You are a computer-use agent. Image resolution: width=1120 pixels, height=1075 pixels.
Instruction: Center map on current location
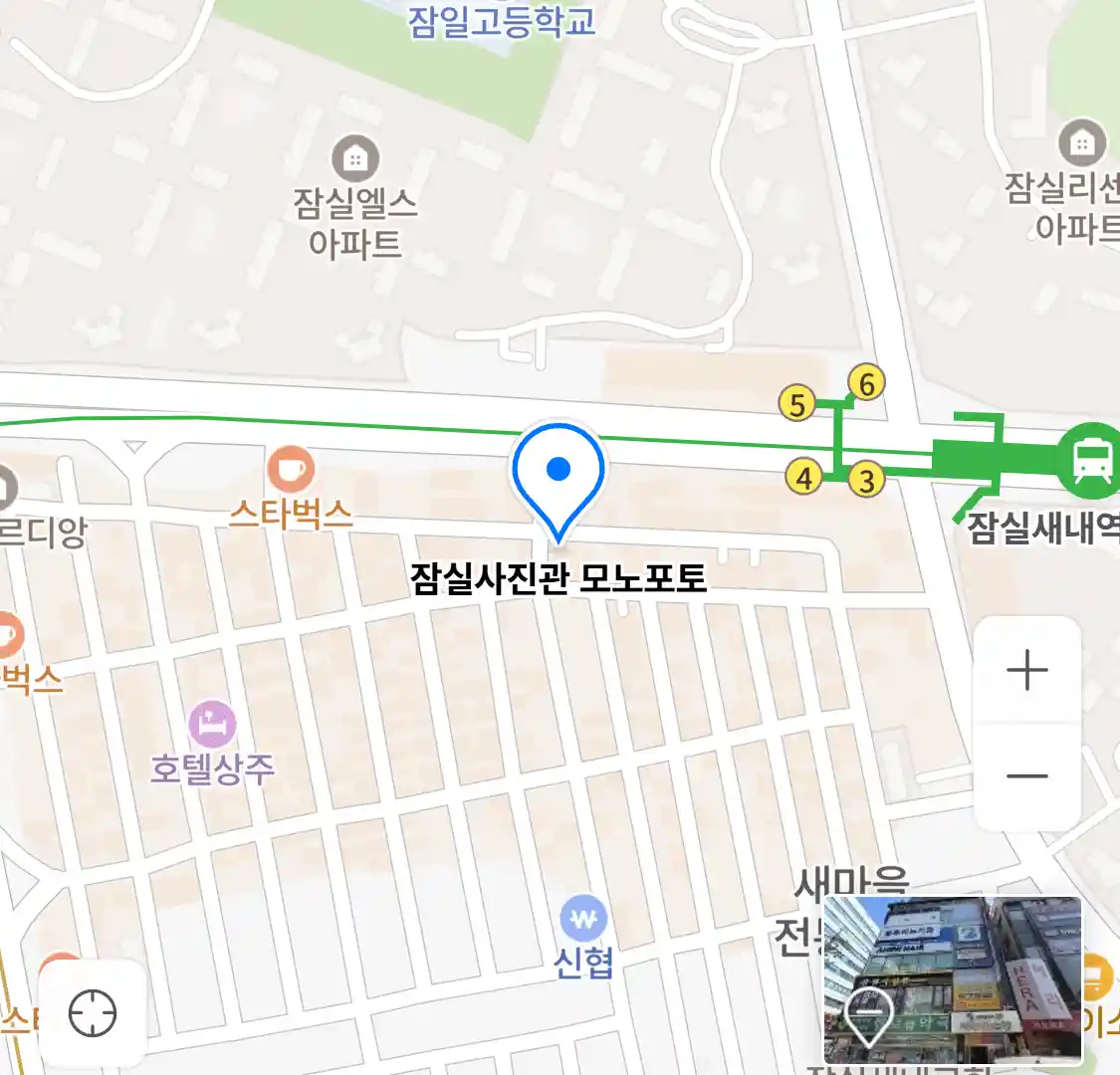(93, 1014)
